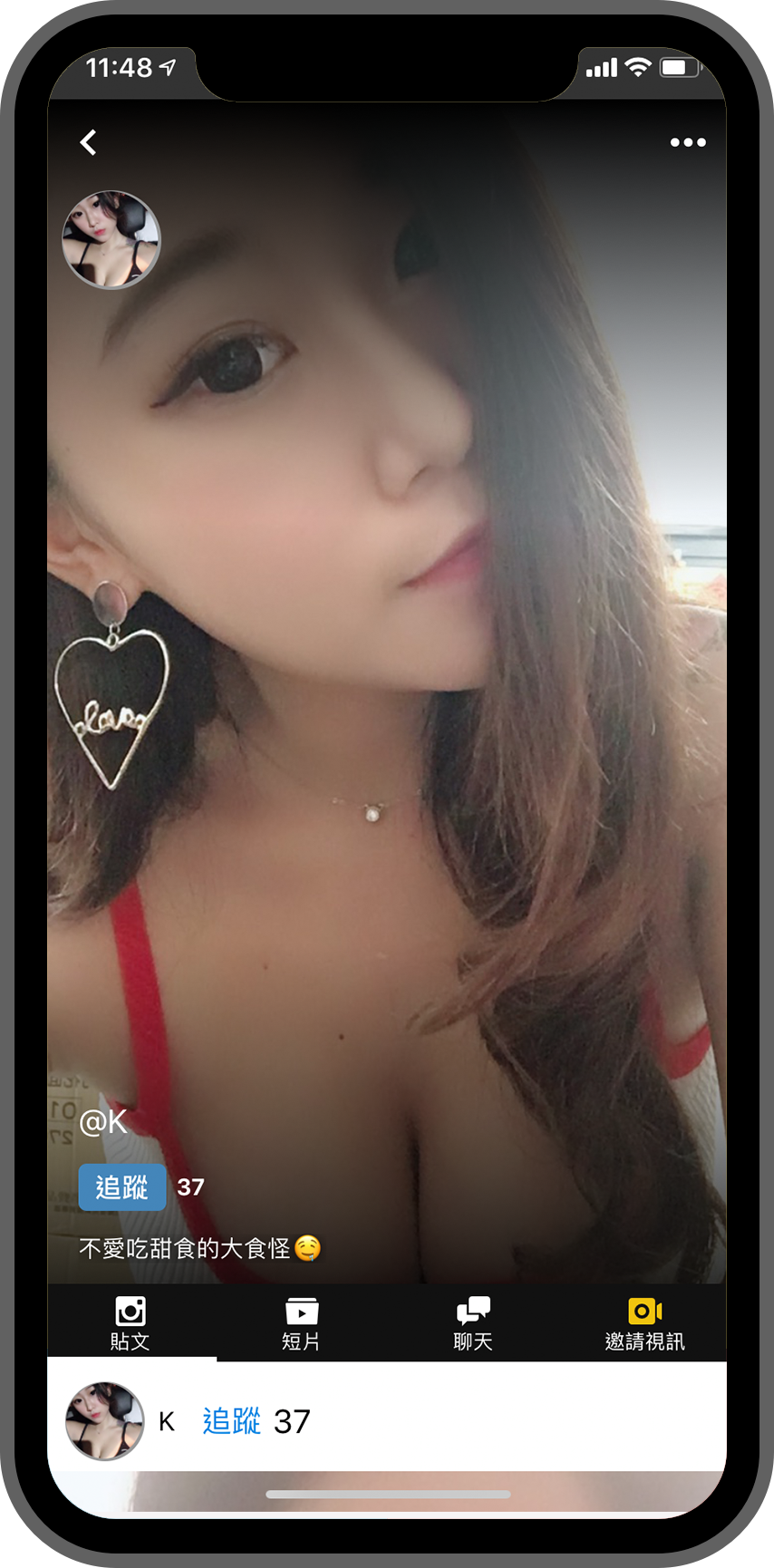Go back using the top arrow
The height and width of the screenshot is (1568, 774).
[x=88, y=142]
